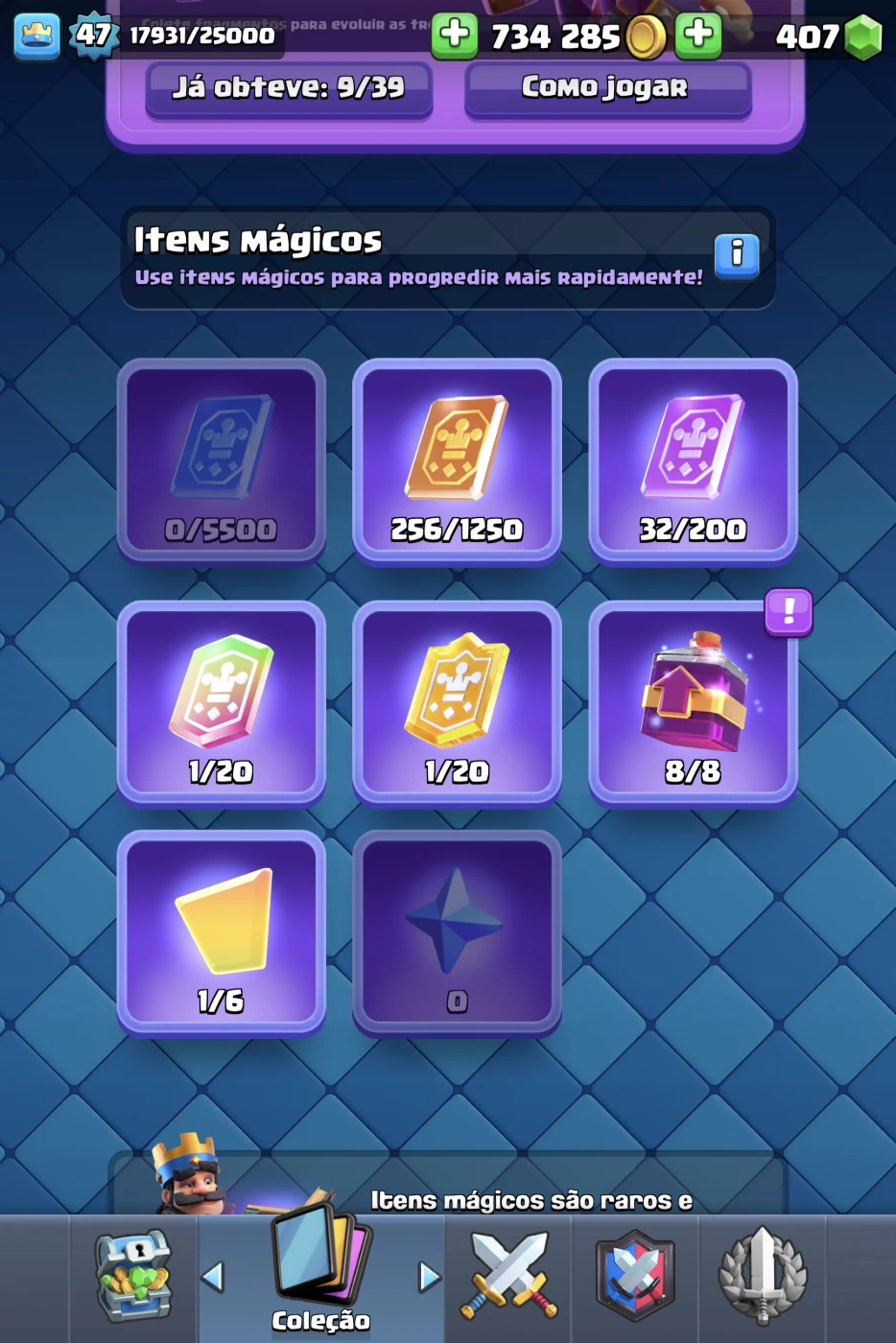This screenshot has width=896, height=1343.
Task: Open the events sword laurel tab
Action: 763,1278
